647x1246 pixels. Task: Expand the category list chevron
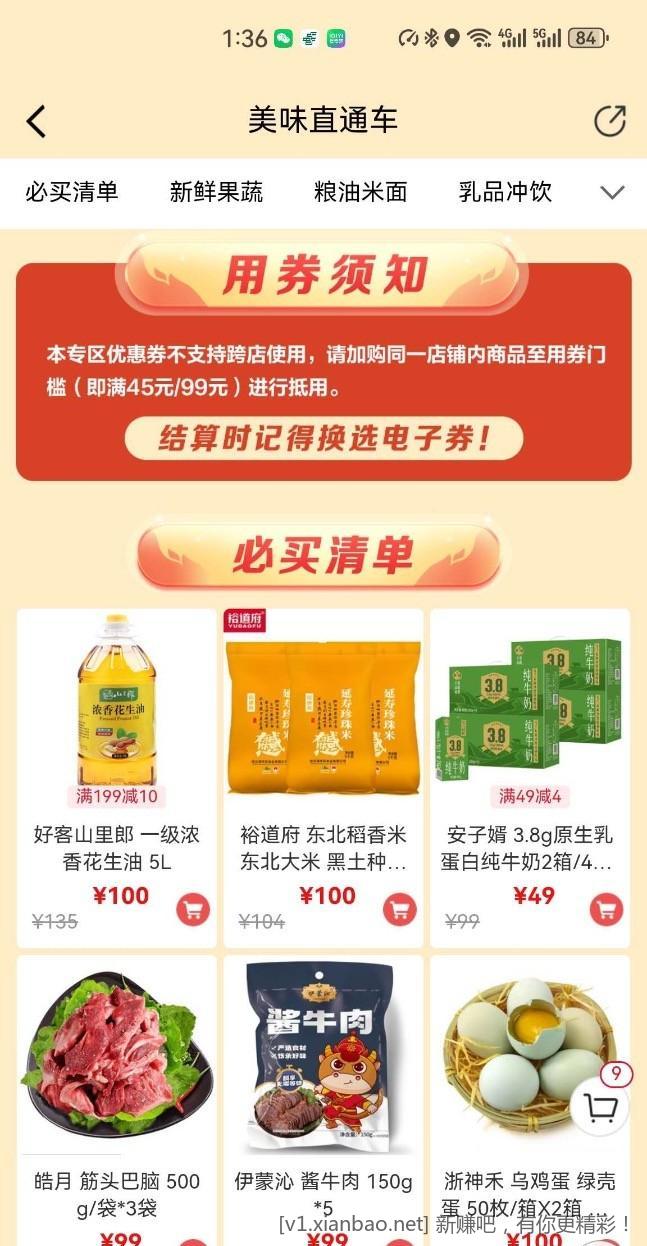612,193
